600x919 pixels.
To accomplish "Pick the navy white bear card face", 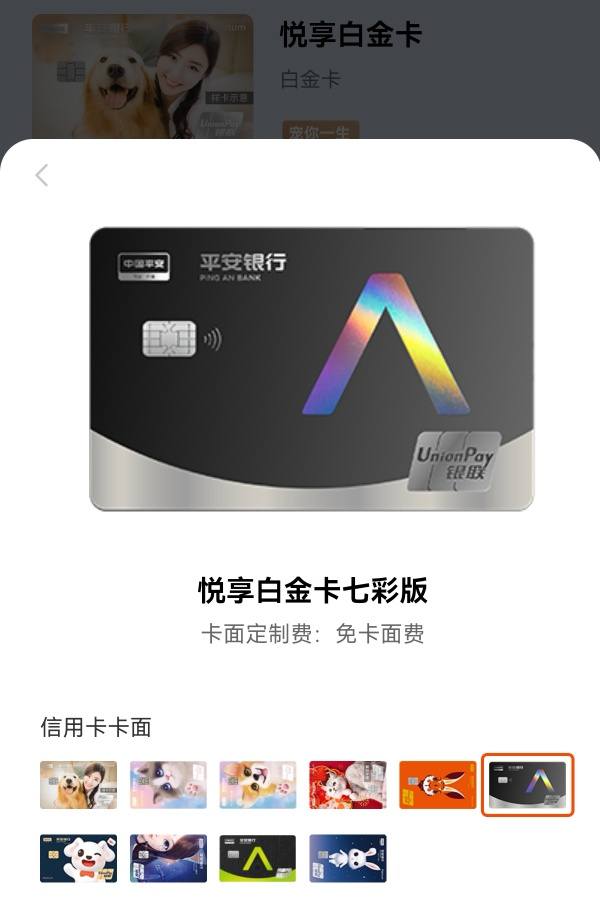I will (78, 858).
